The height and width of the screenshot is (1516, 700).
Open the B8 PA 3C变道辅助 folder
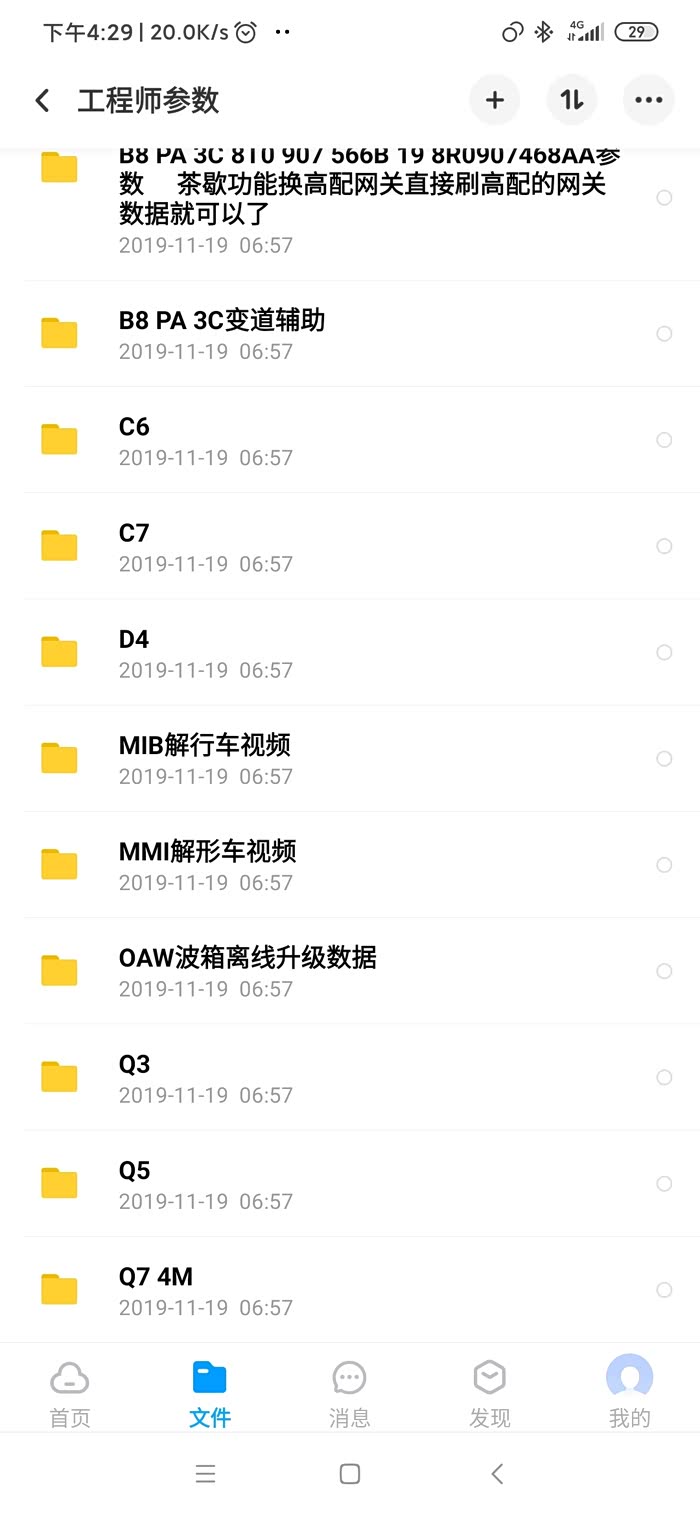(x=222, y=334)
